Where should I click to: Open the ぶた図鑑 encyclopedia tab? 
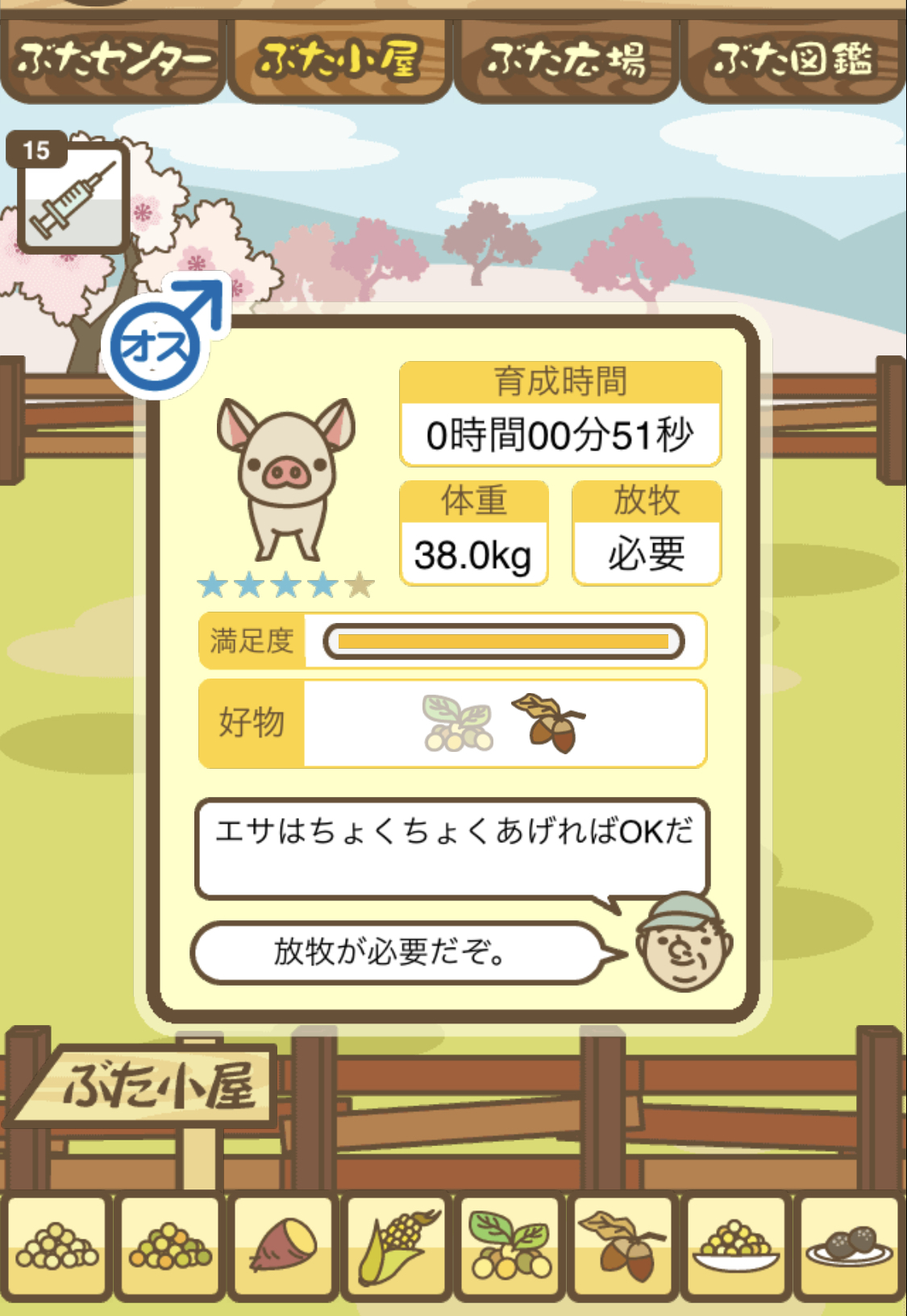click(793, 60)
